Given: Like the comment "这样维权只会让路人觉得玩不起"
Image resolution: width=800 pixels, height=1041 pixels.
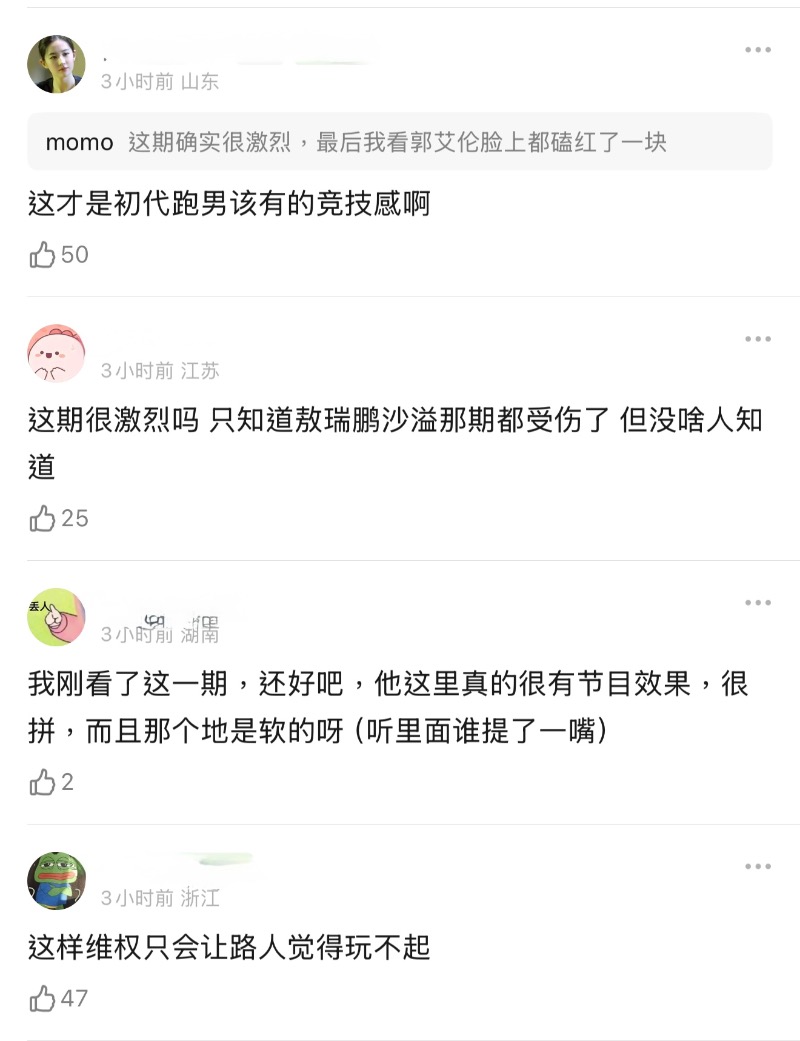Looking at the screenshot, I should (x=43, y=998).
